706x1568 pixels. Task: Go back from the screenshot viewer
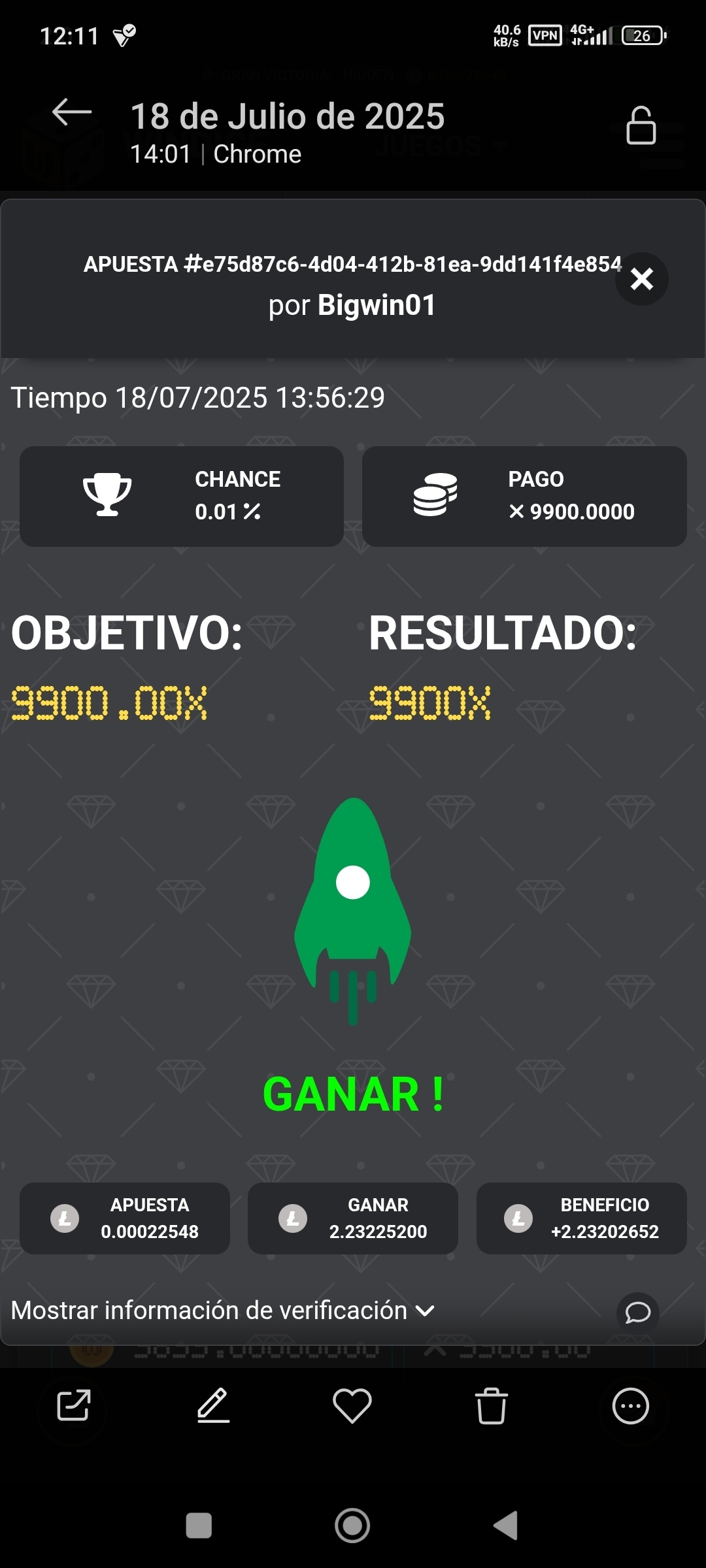pyautogui.click(x=72, y=112)
